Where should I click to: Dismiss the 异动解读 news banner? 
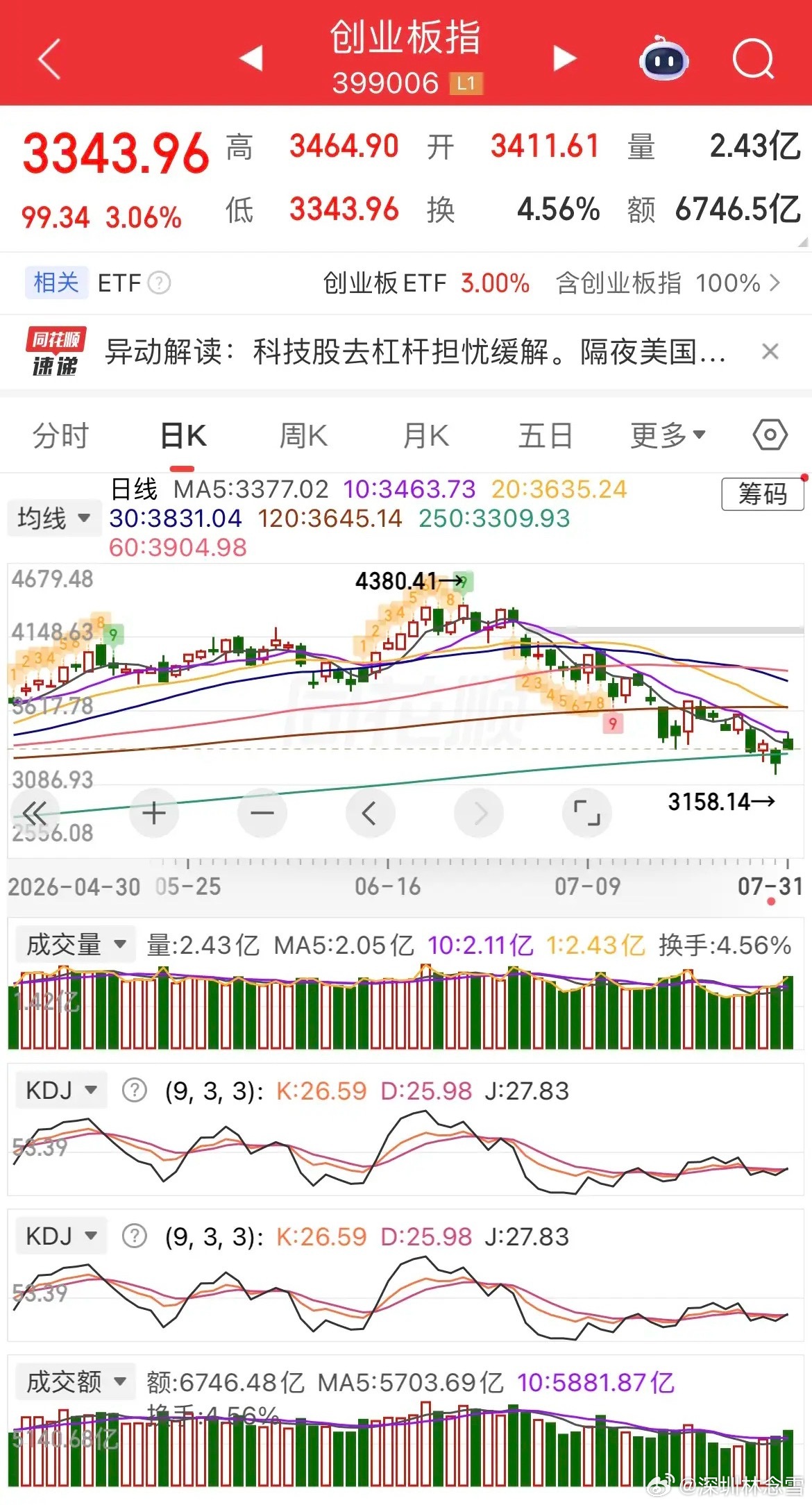(x=770, y=351)
